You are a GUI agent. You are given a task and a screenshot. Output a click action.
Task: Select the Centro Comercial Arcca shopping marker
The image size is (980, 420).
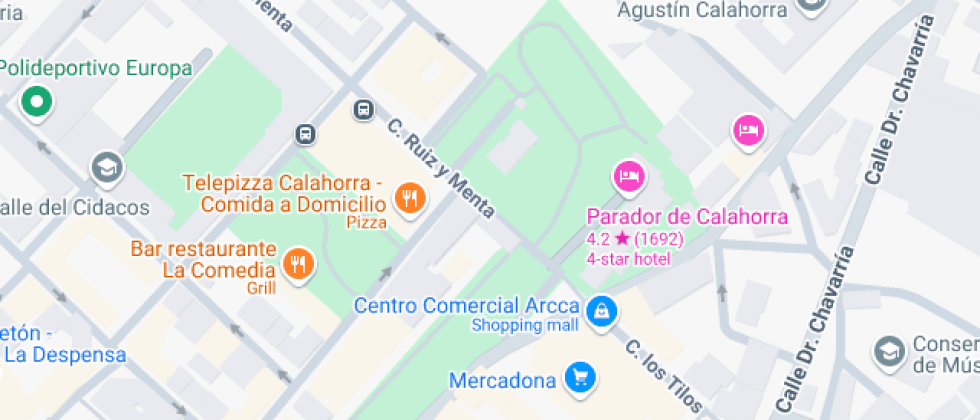click(x=601, y=309)
